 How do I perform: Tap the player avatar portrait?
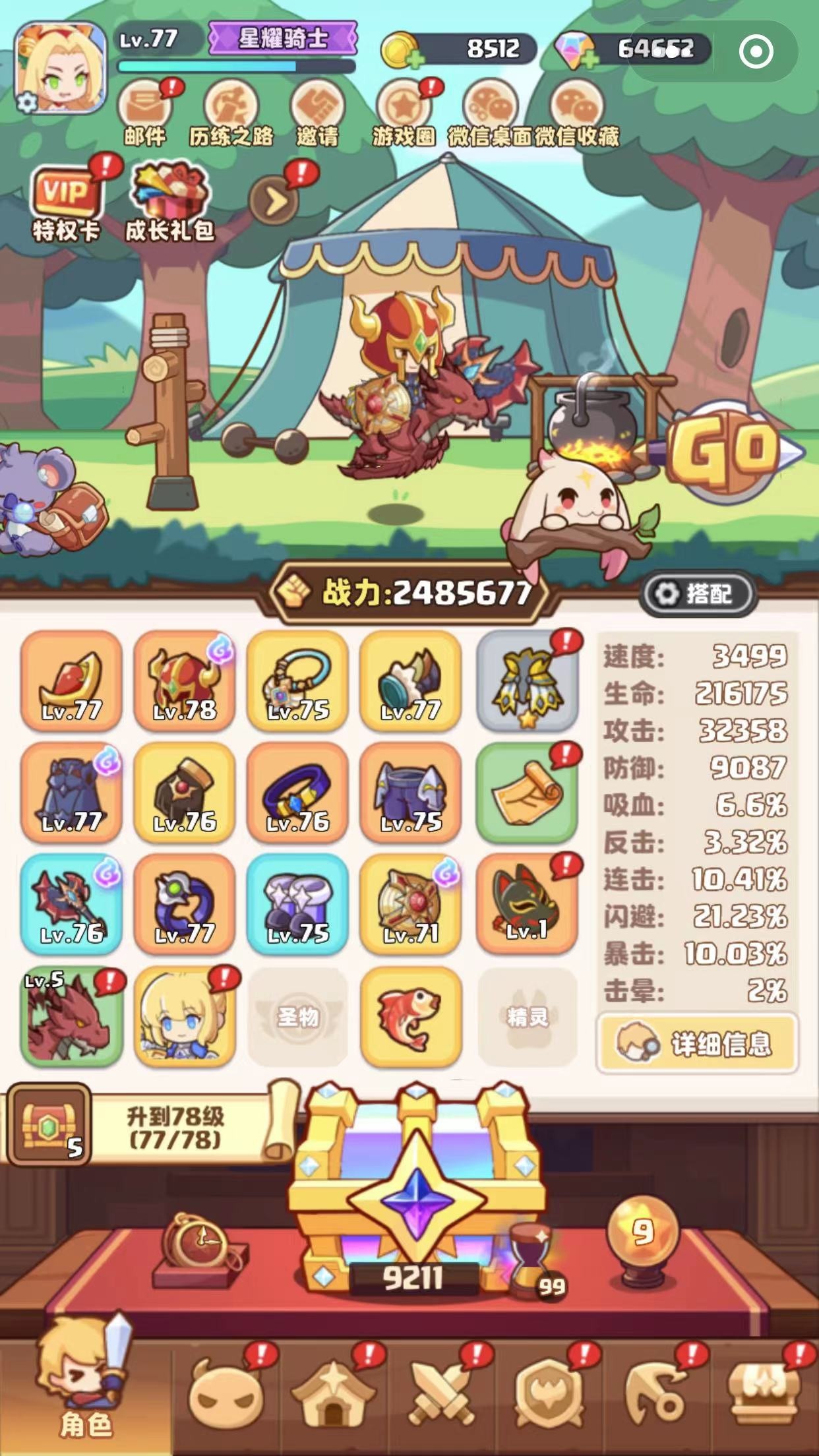tap(61, 68)
